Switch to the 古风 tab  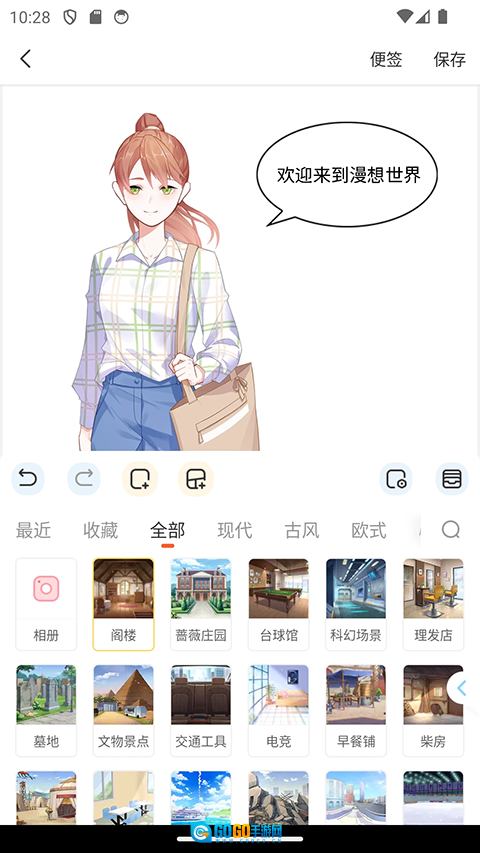point(302,530)
